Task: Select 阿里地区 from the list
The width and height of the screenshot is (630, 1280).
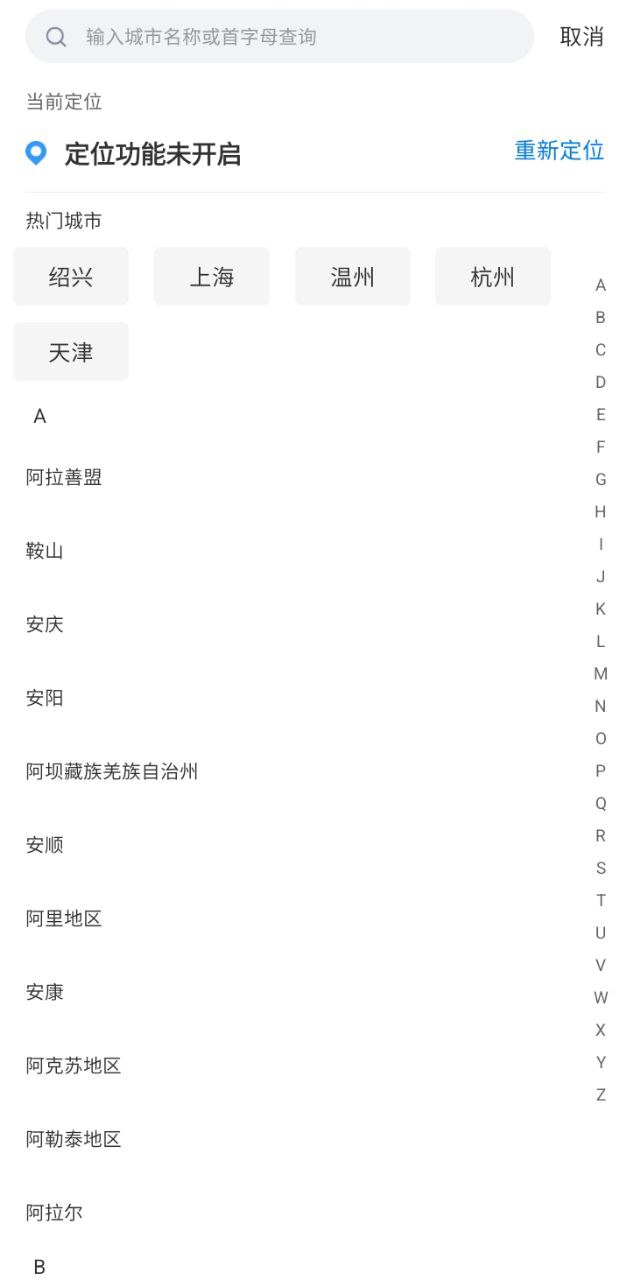Action: tap(64, 919)
